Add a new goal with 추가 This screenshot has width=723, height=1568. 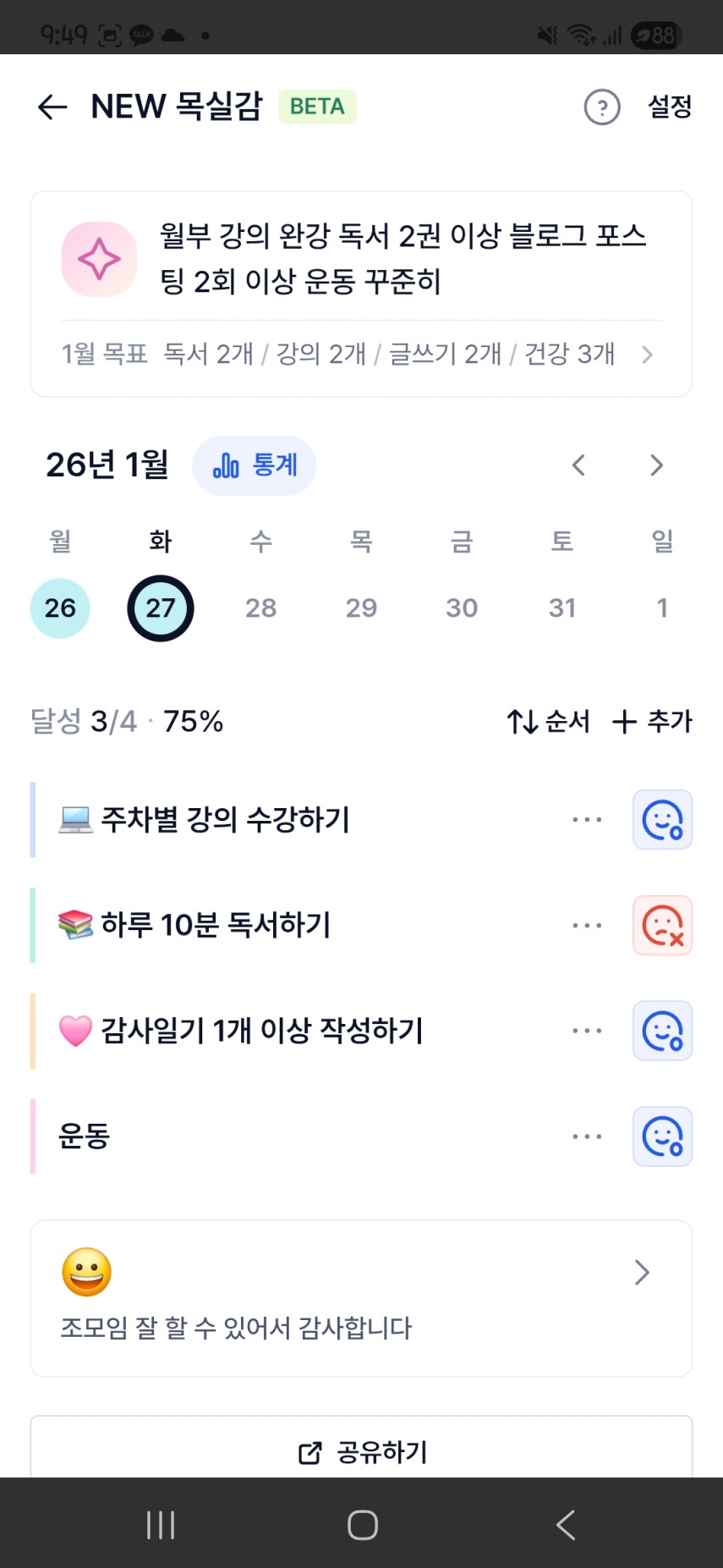(652, 722)
